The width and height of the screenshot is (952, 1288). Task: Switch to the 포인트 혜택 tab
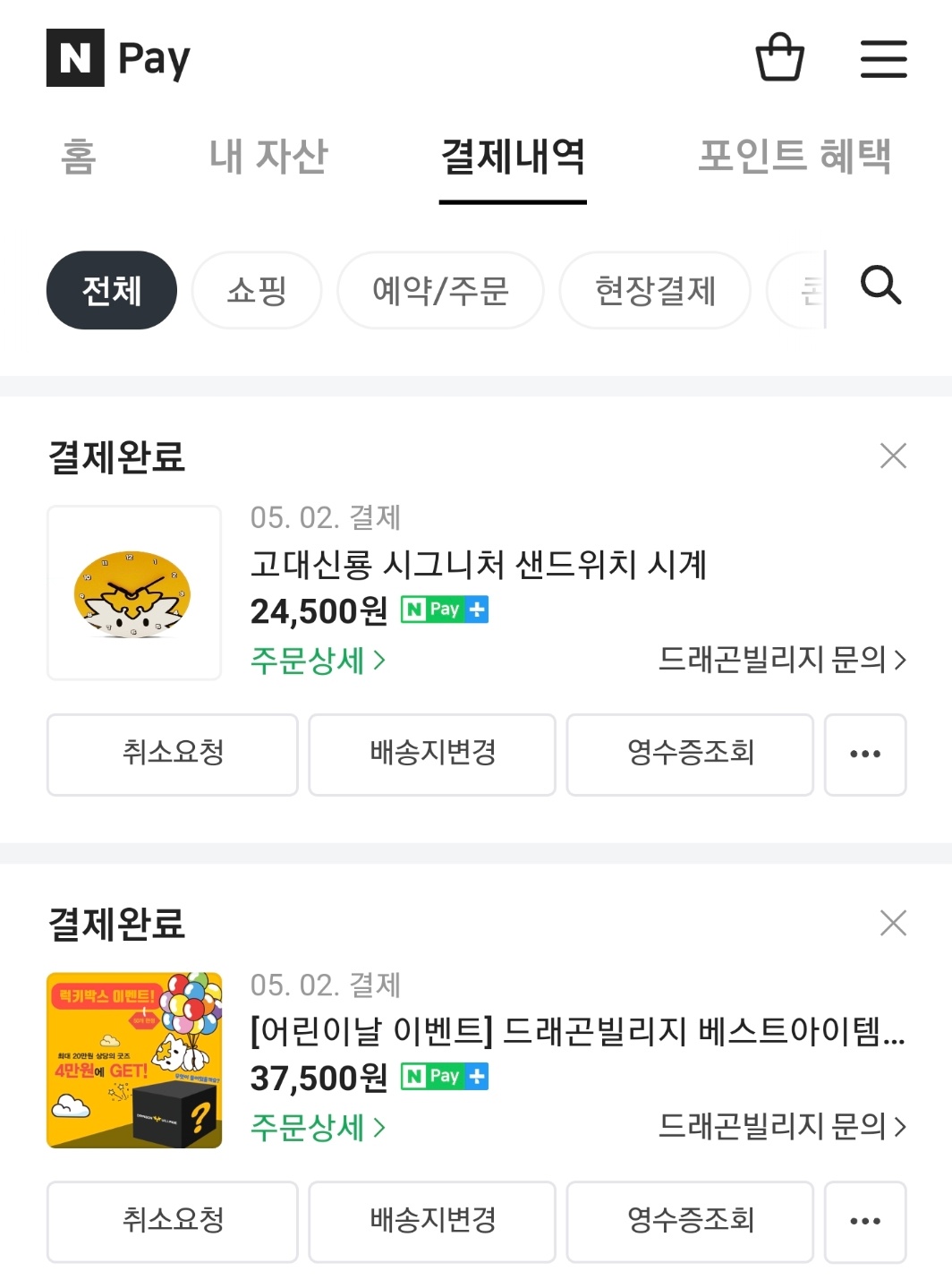pos(794,157)
